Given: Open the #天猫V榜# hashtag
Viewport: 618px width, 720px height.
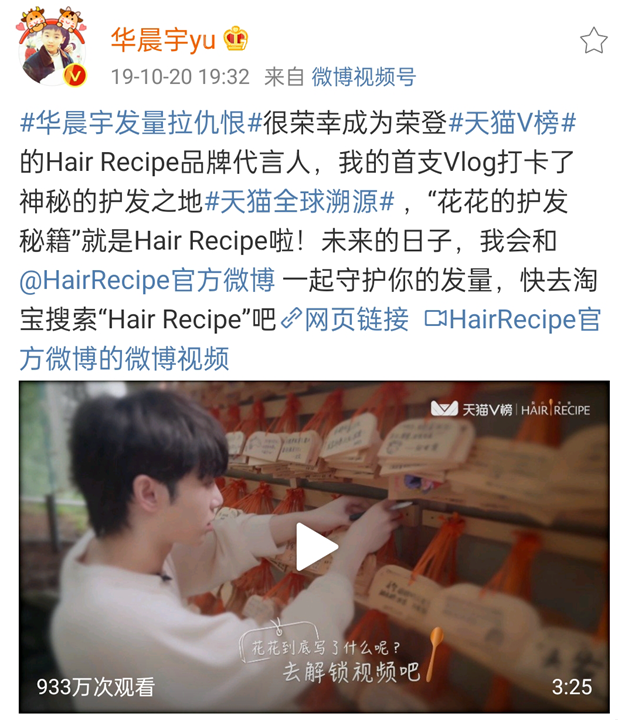Looking at the screenshot, I should [x=513, y=124].
